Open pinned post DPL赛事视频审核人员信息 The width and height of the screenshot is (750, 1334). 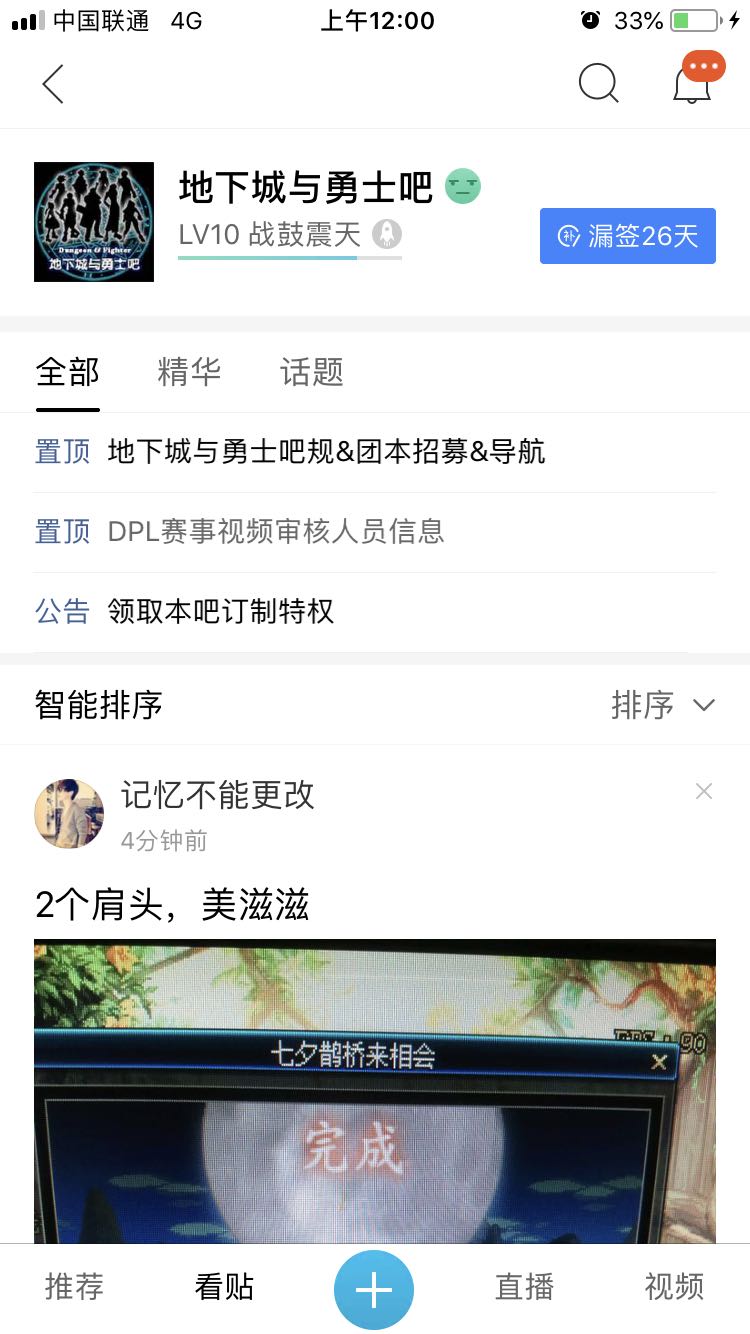point(275,532)
